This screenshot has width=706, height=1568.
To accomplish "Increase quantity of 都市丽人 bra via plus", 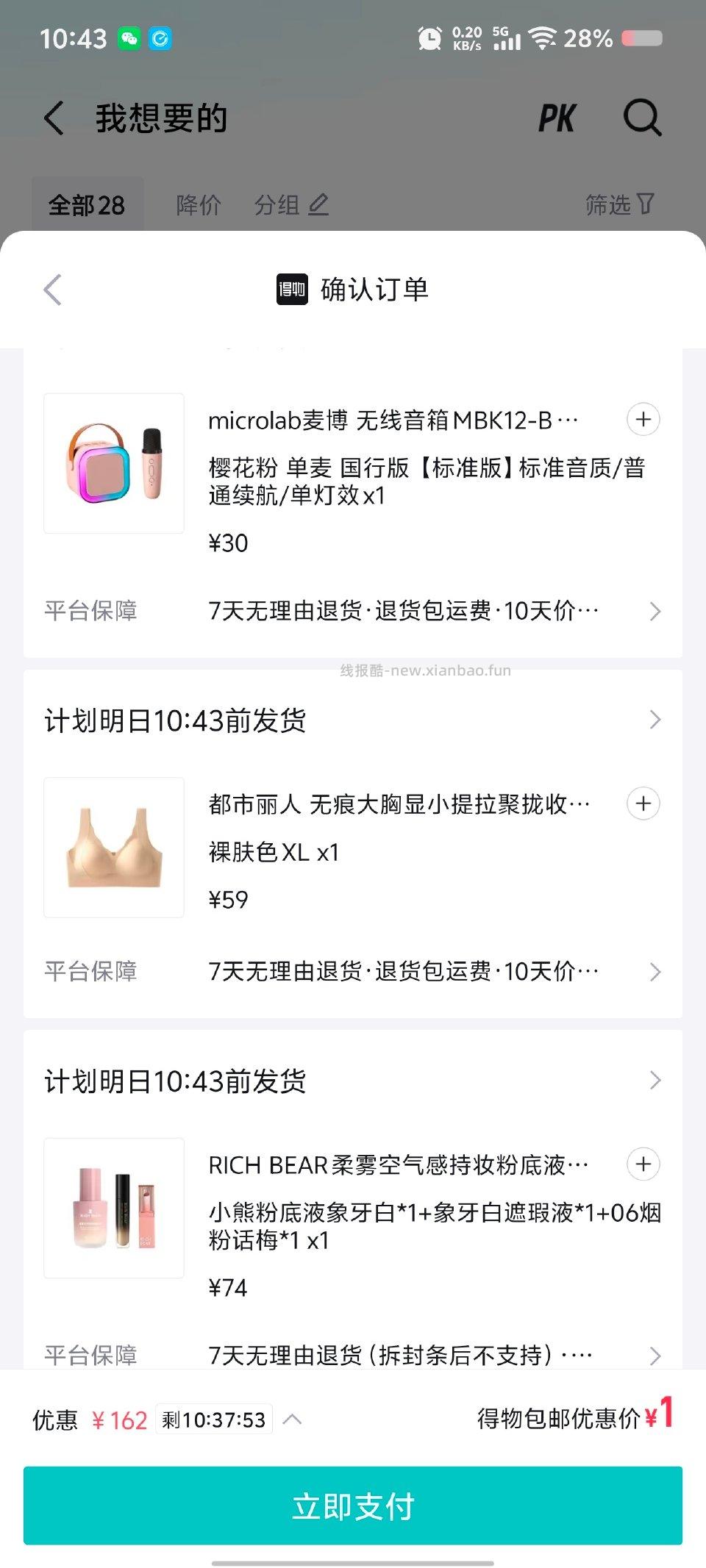I will pyautogui.click(x=643, y=803).
